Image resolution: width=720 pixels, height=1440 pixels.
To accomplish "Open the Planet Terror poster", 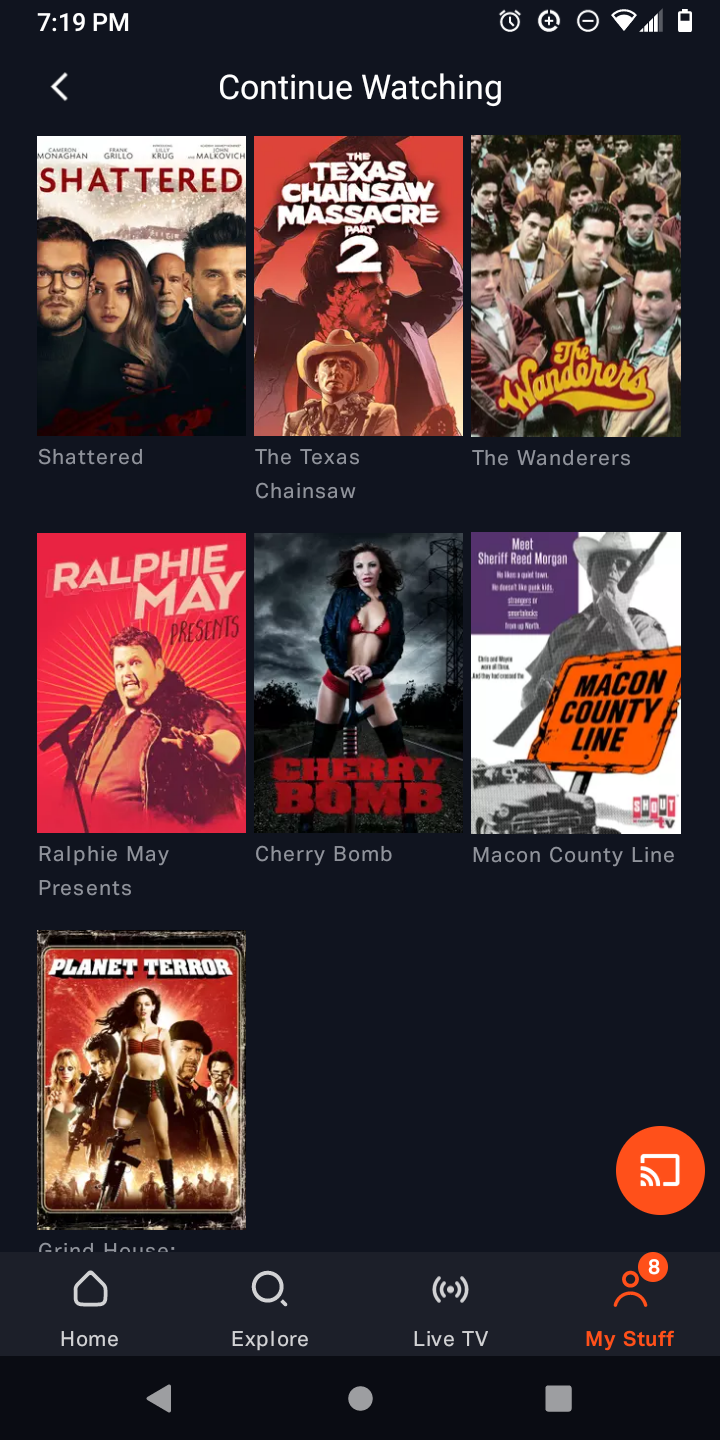I will point(141,1080).
